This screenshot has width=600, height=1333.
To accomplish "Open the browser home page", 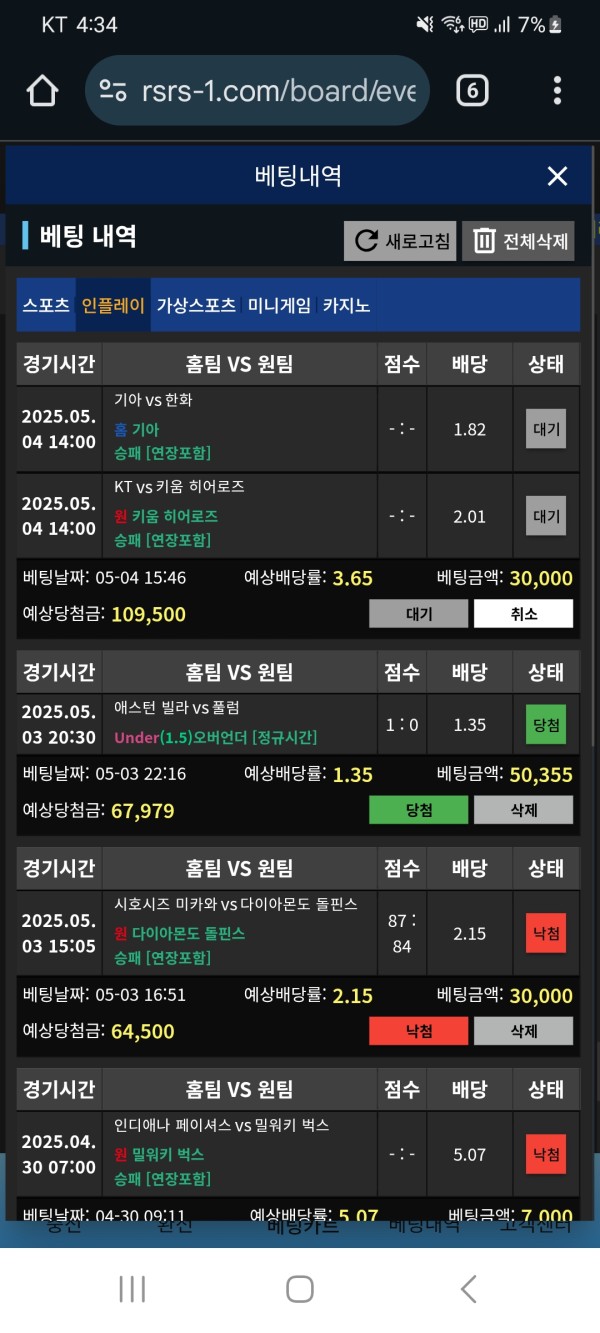I will click(x=42, y=91).
